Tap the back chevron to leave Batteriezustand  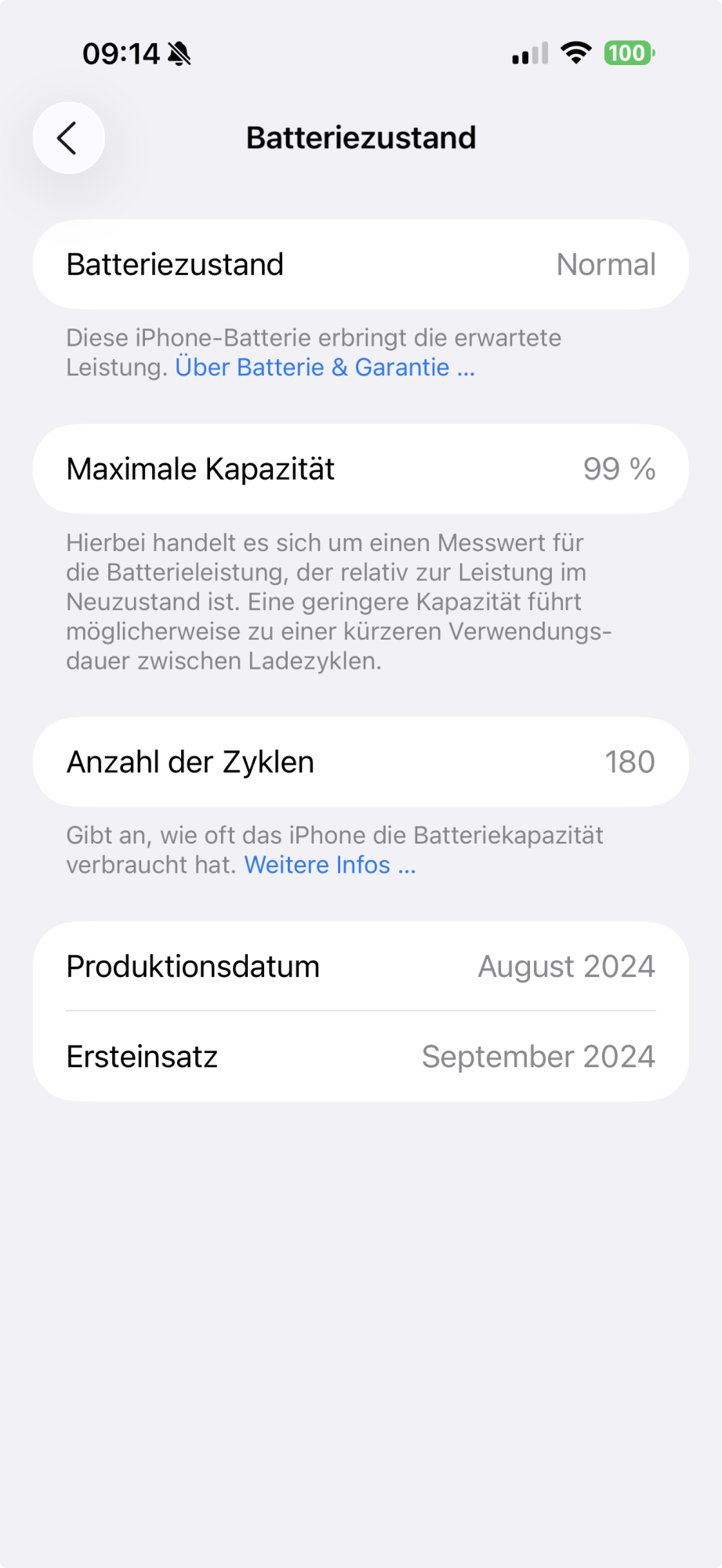coord(67,137)
